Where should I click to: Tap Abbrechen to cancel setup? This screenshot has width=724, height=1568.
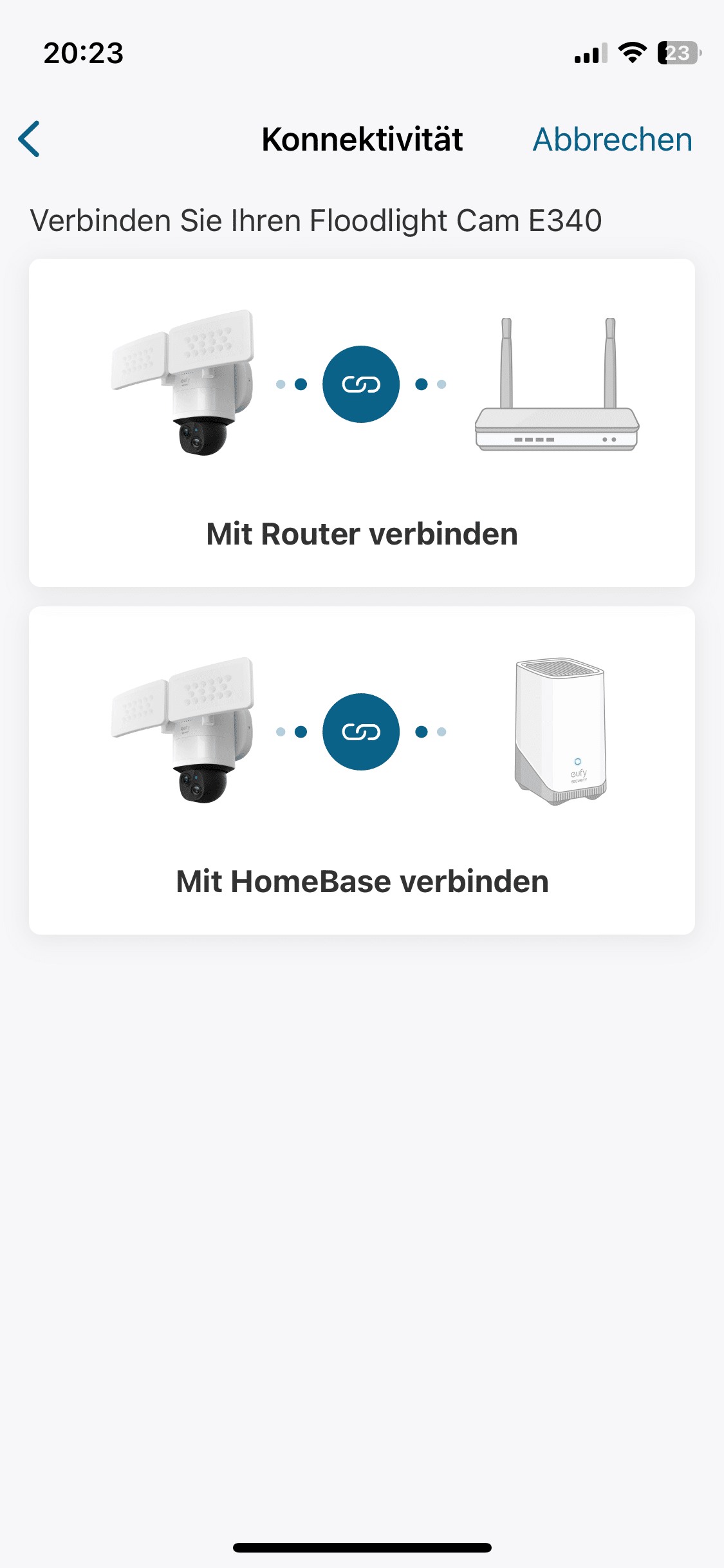[x=612, y=140]
